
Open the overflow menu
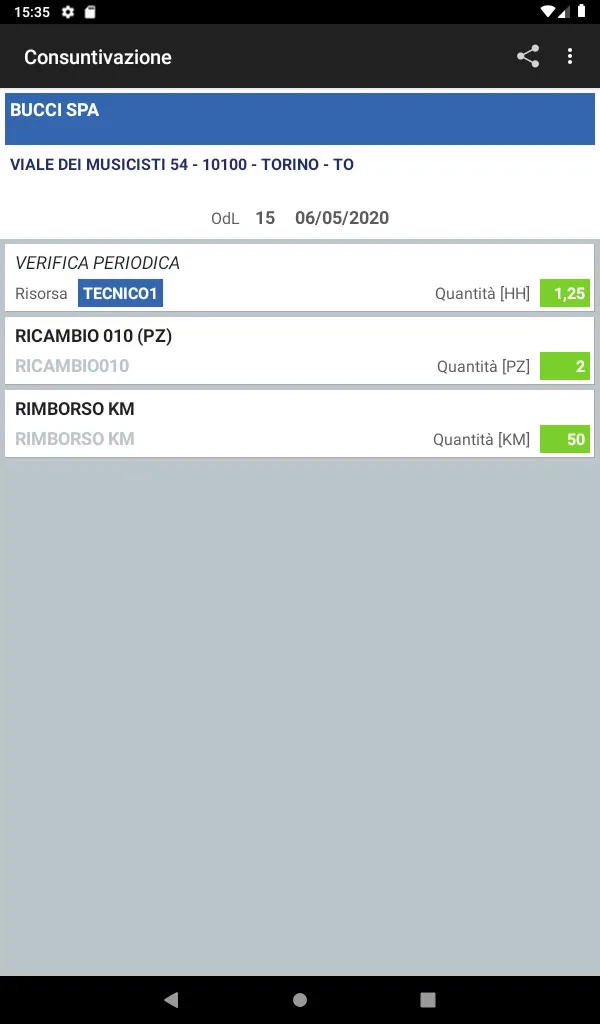[570, 57]
